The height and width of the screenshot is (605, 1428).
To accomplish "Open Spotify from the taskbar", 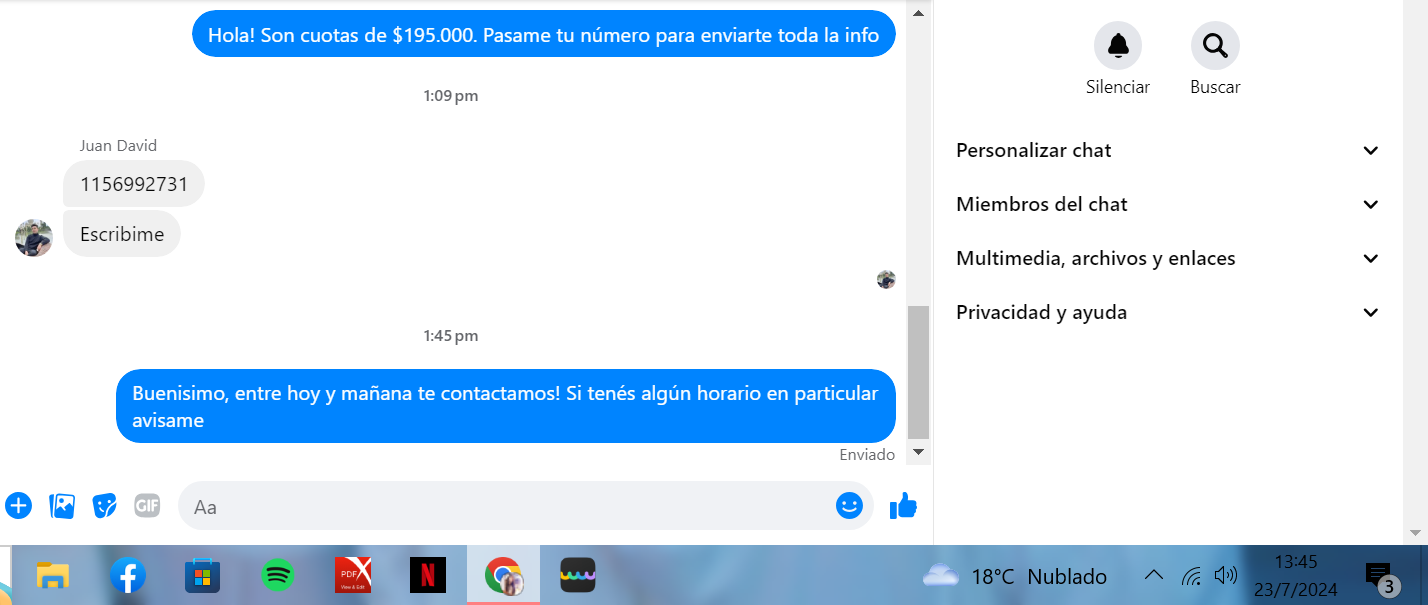I will click(277, 576).
